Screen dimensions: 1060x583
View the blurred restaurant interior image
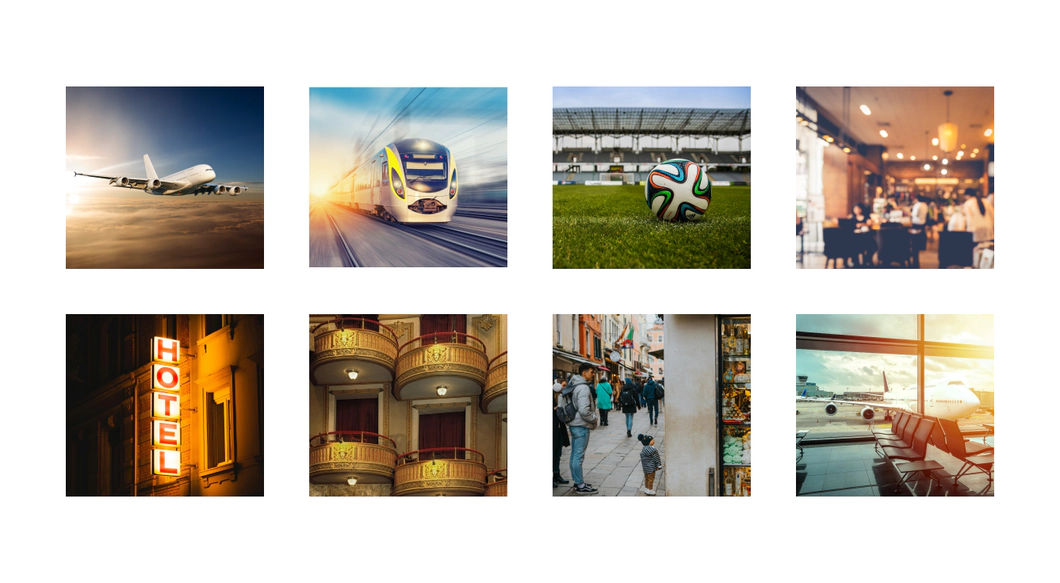tap(894, 177)
